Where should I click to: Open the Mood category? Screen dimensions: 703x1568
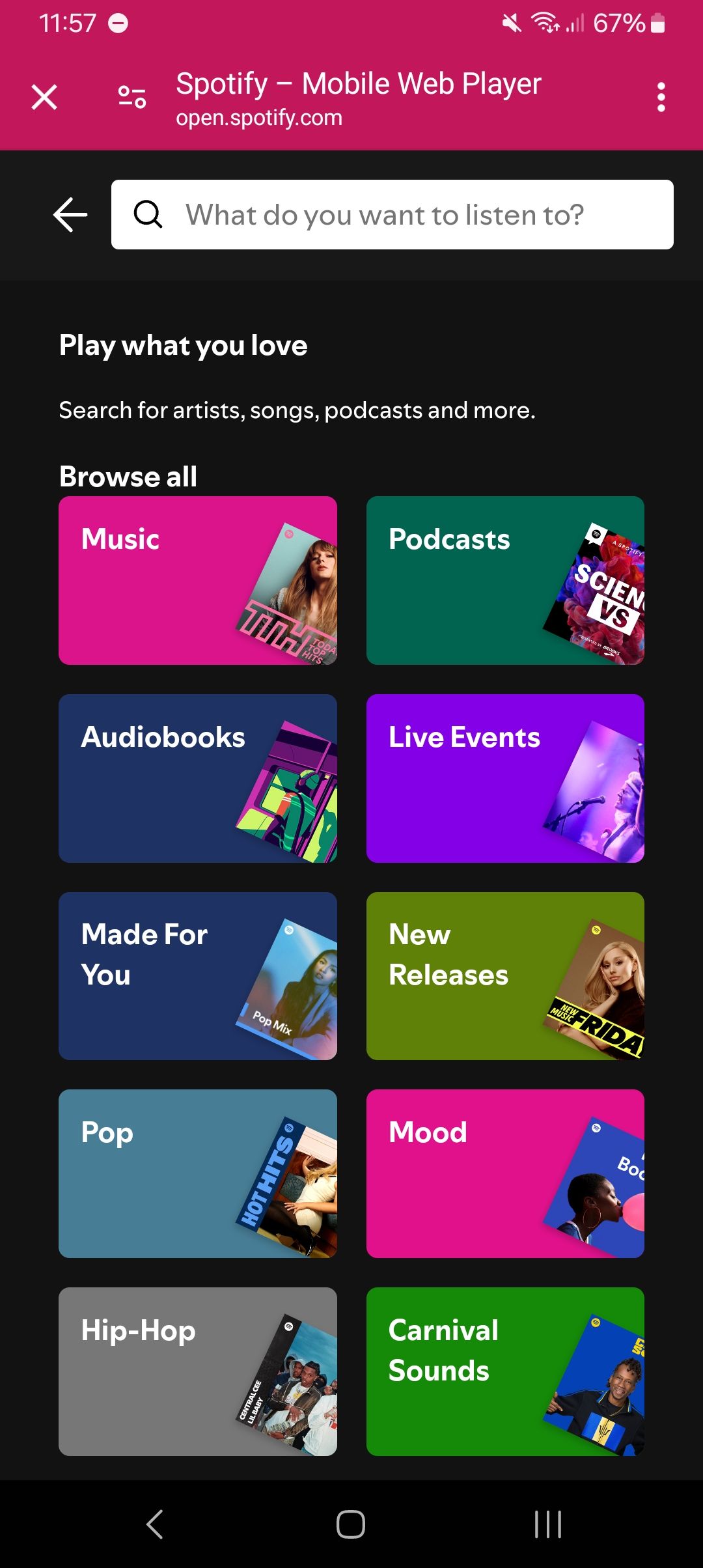coord(505,1174)
